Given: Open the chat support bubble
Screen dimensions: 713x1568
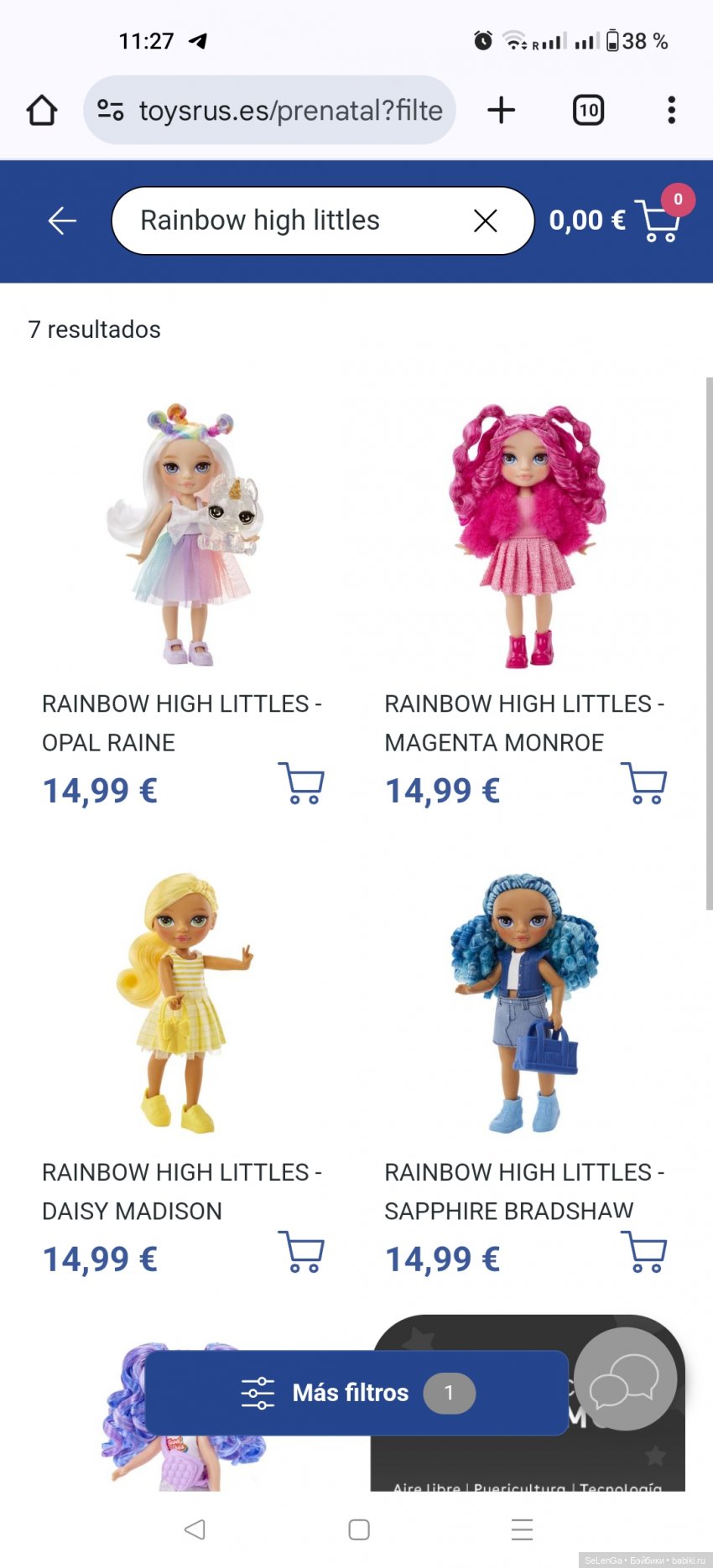Looking at the screenshot, I should (x=624, y=1378).
